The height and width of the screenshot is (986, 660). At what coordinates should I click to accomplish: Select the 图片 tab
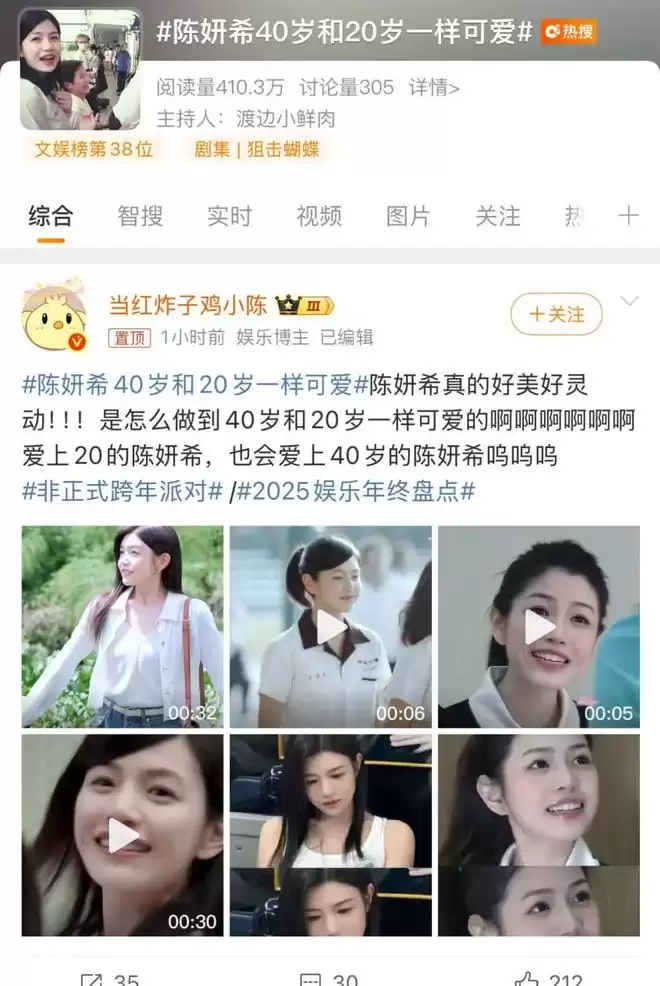coord(408,215)
